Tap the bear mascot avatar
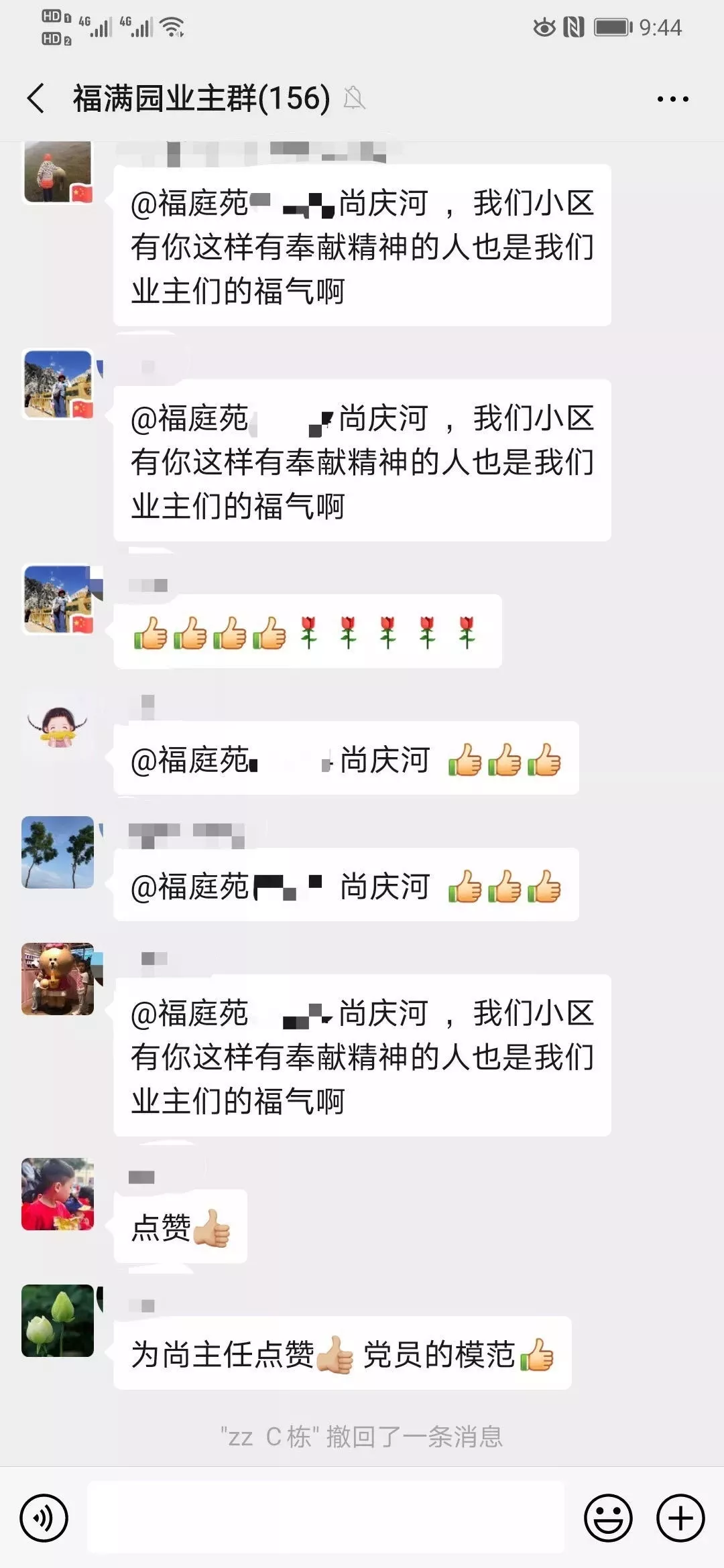 [58, 979]
